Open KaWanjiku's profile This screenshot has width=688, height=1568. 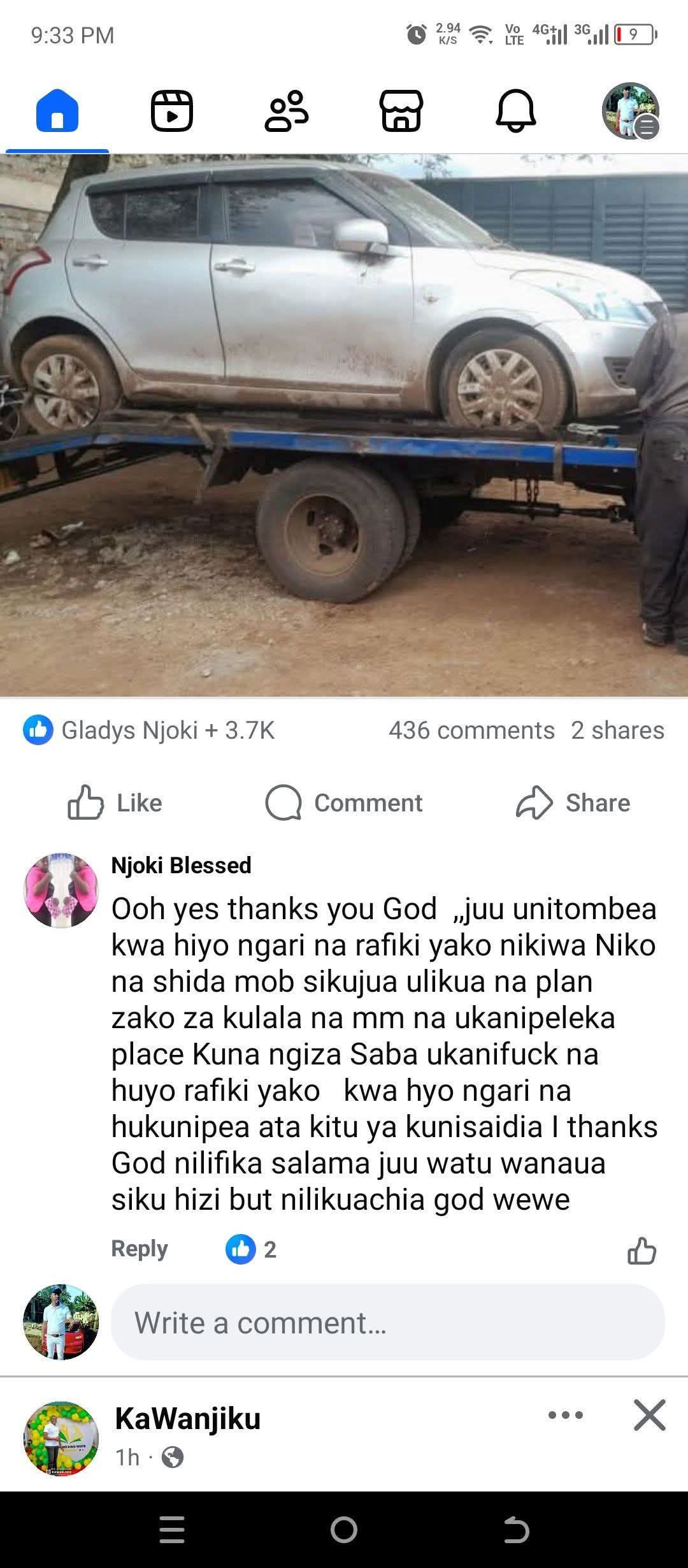(x=187, y=1419)
